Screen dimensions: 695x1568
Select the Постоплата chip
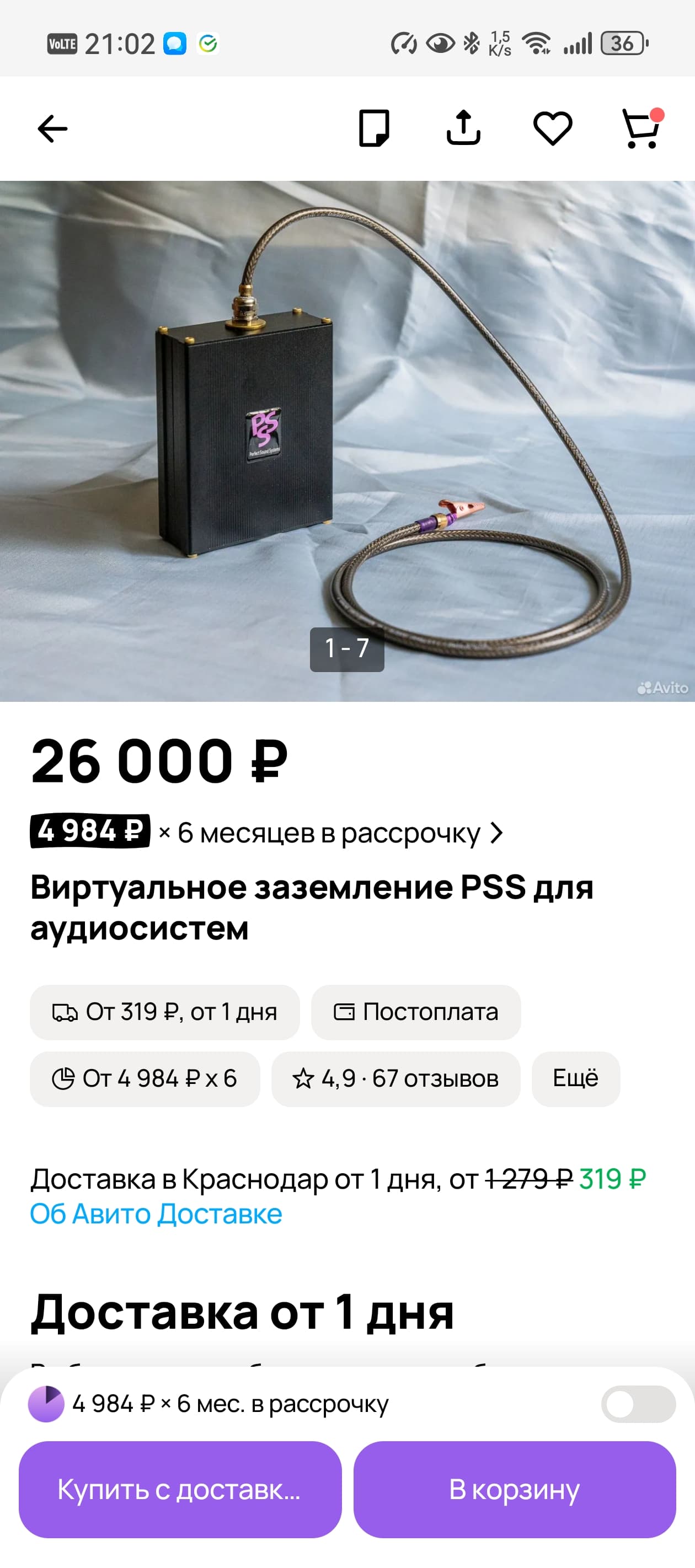click(416, 1012)
